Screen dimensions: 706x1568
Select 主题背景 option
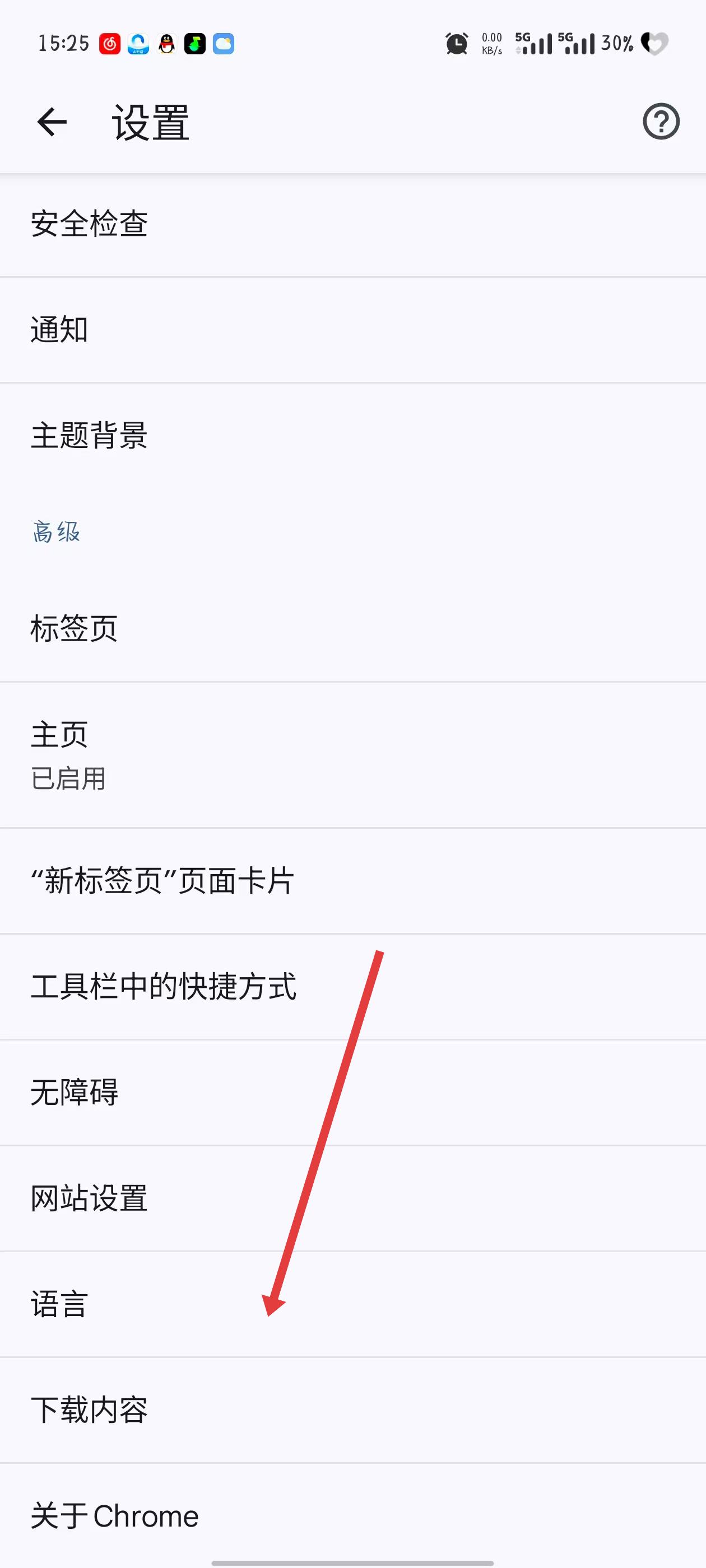[x=90, y=436]
